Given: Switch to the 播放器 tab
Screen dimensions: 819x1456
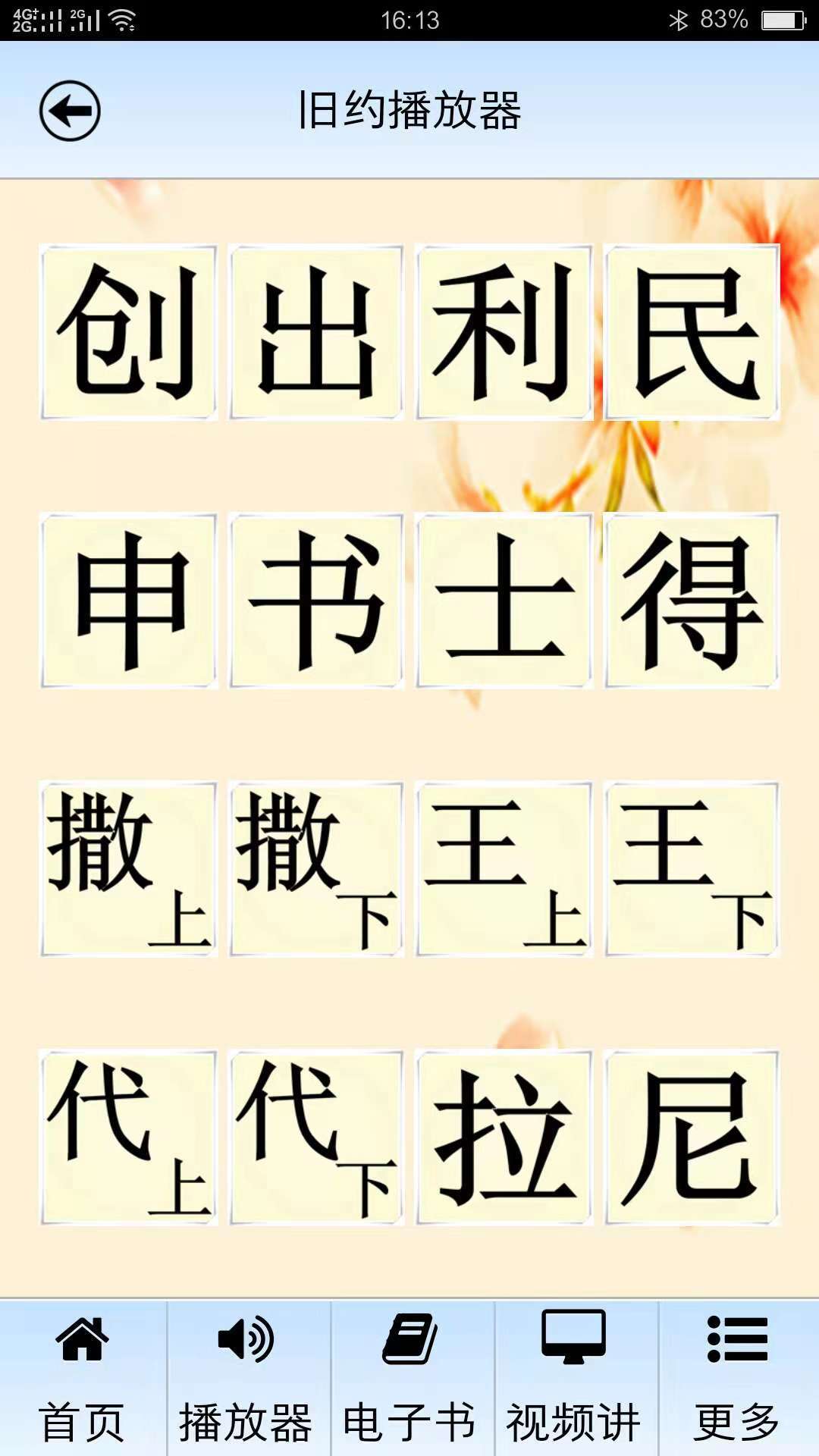Looking at the screenshot, I should [x=246, y=1377].
